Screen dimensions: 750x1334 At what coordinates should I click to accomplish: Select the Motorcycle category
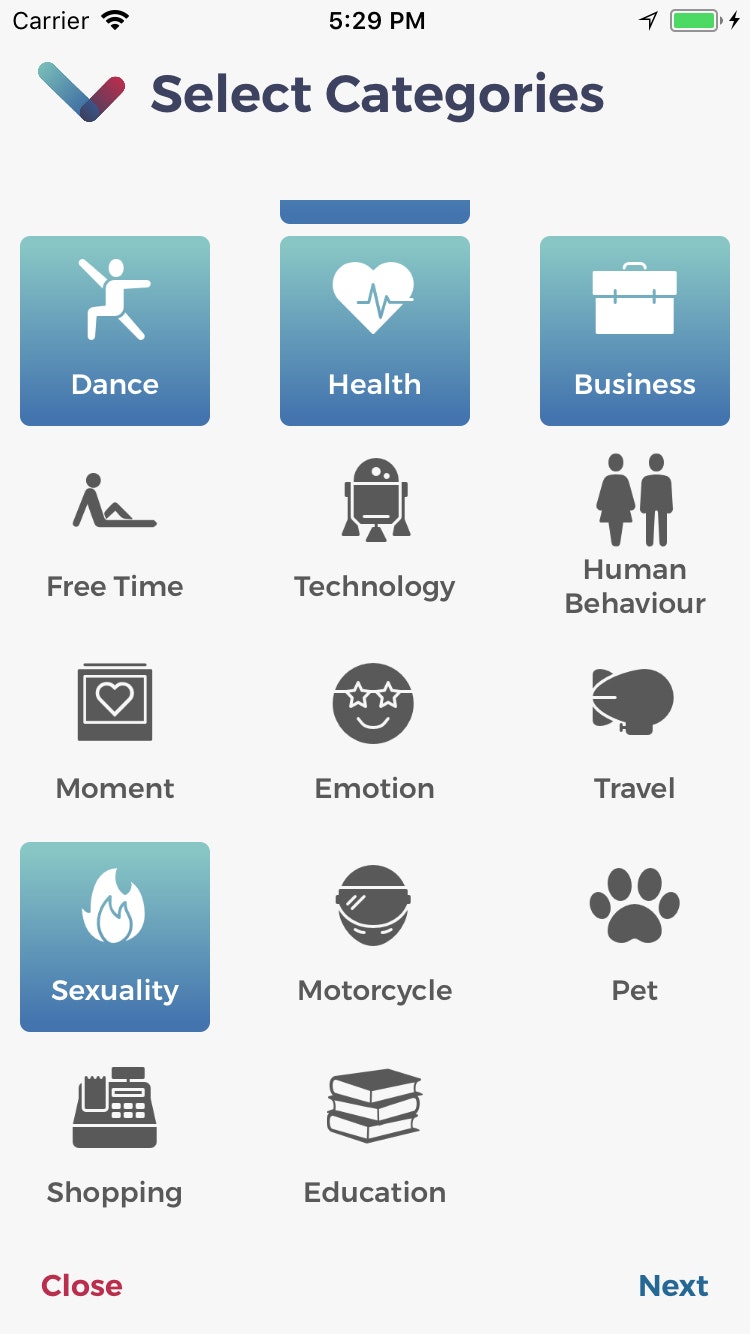coord(375,937)
